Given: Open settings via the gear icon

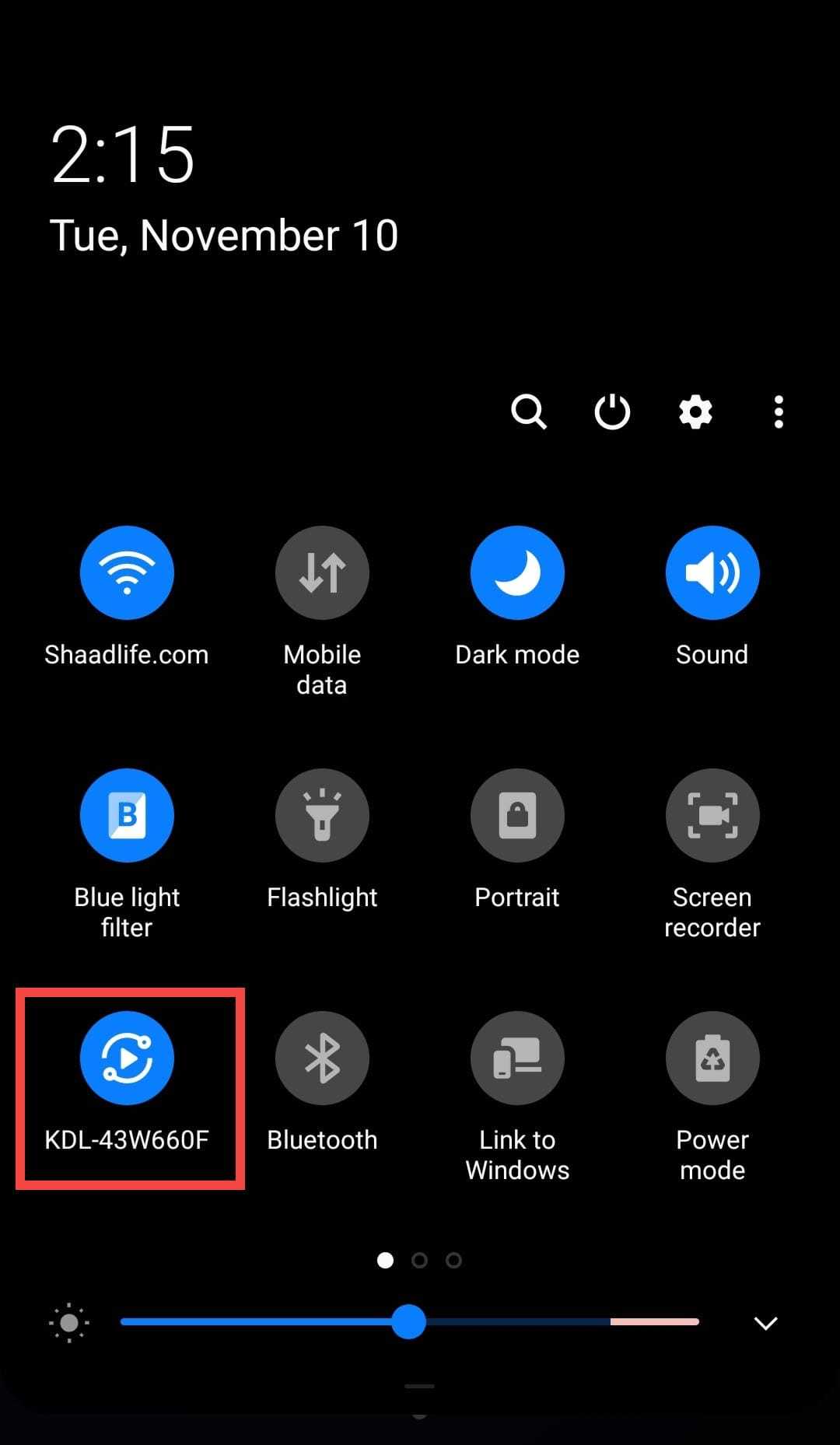Looking at the screenshot, I should point(695,411).
